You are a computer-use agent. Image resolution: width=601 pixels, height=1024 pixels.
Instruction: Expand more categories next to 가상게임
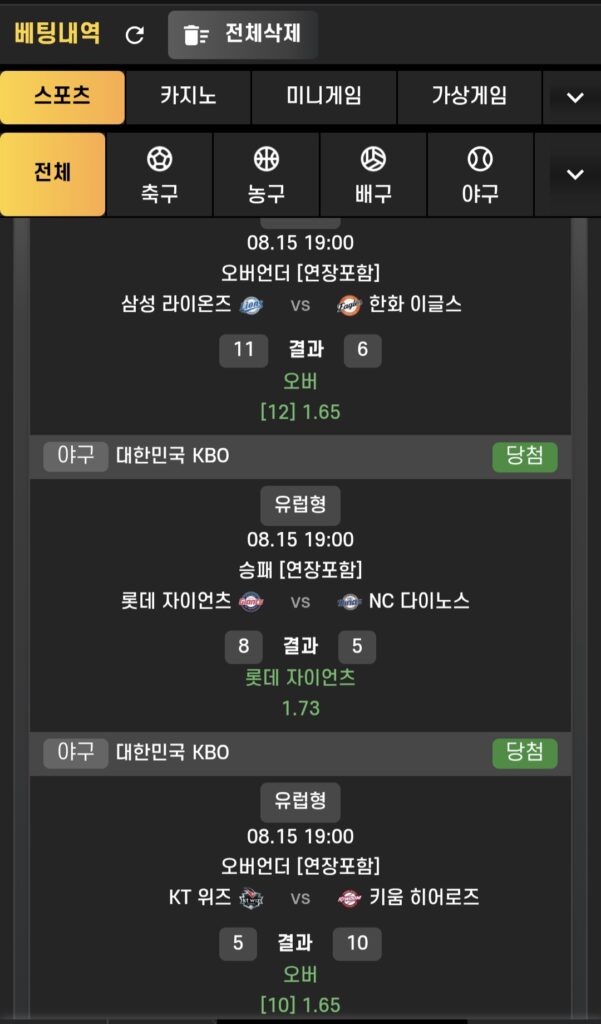point(574,98)
